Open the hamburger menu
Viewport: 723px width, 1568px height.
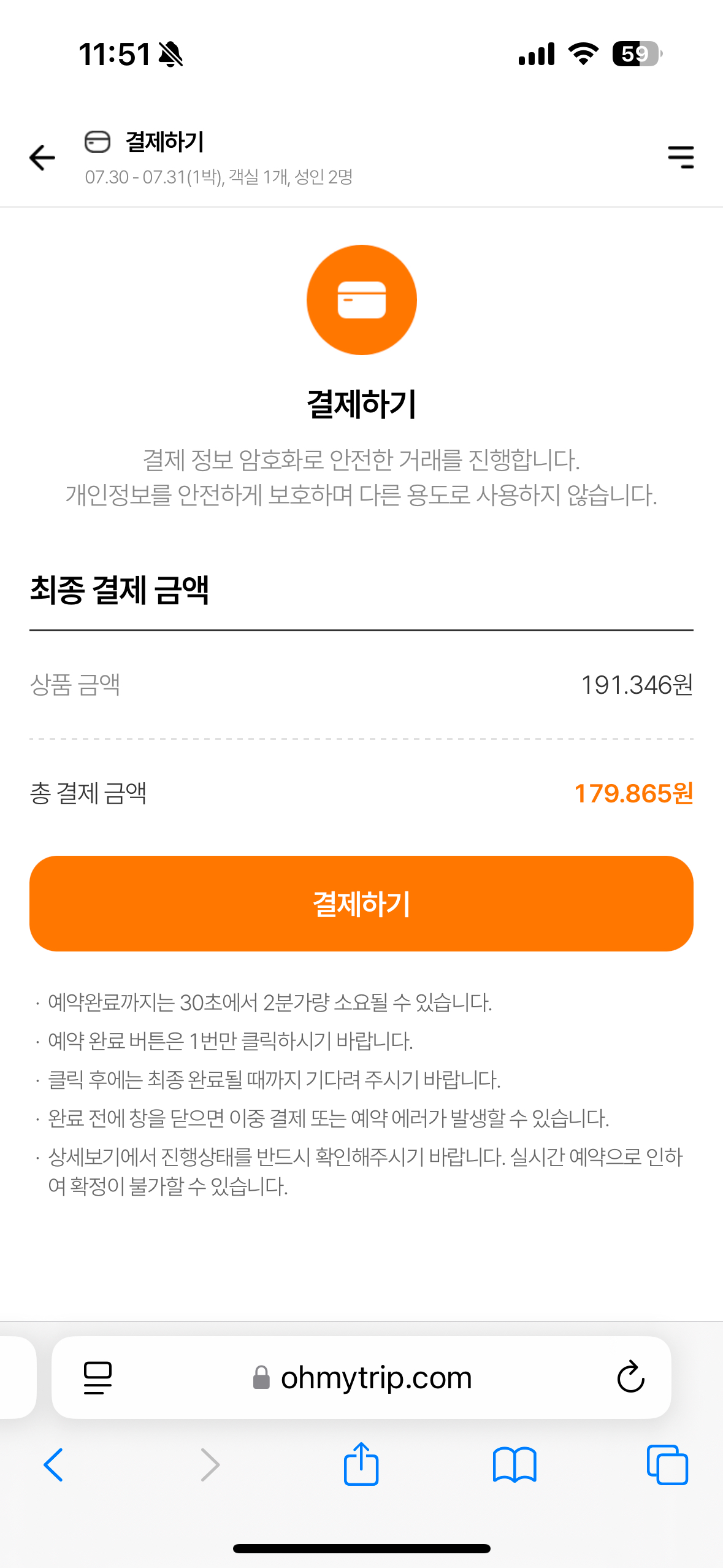point(681,157)
